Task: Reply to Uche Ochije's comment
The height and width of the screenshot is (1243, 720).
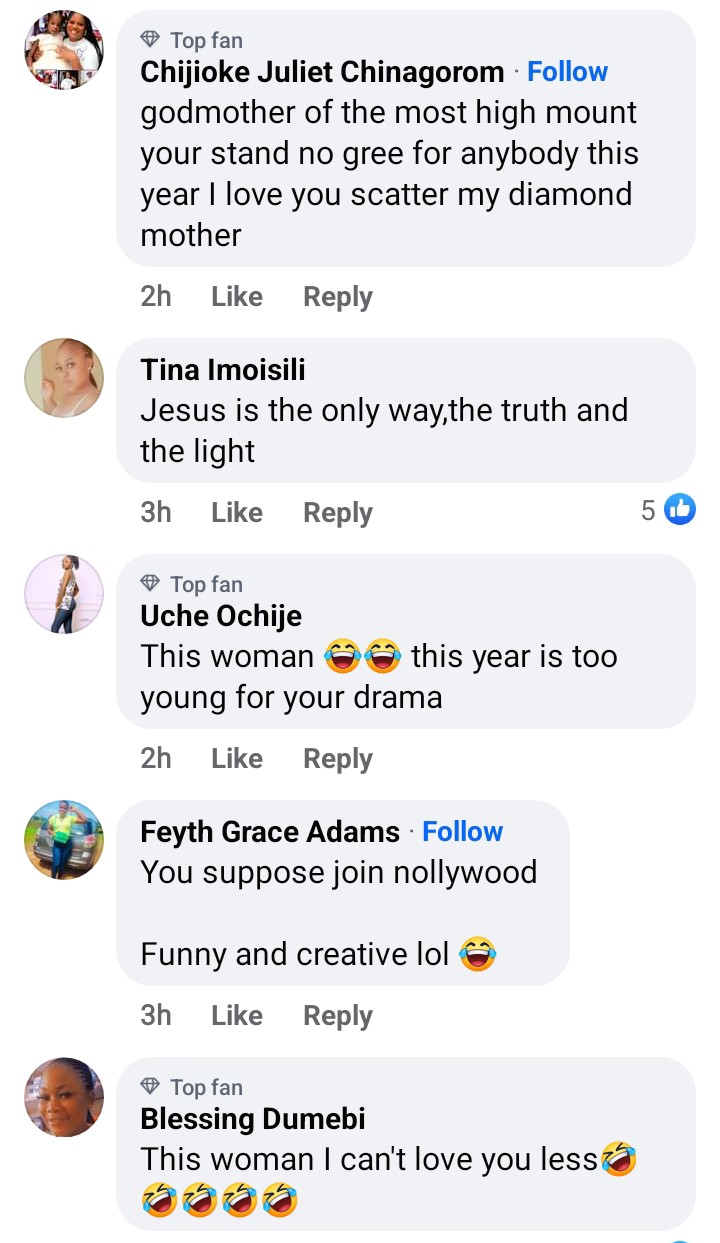Action: [338, 759]
